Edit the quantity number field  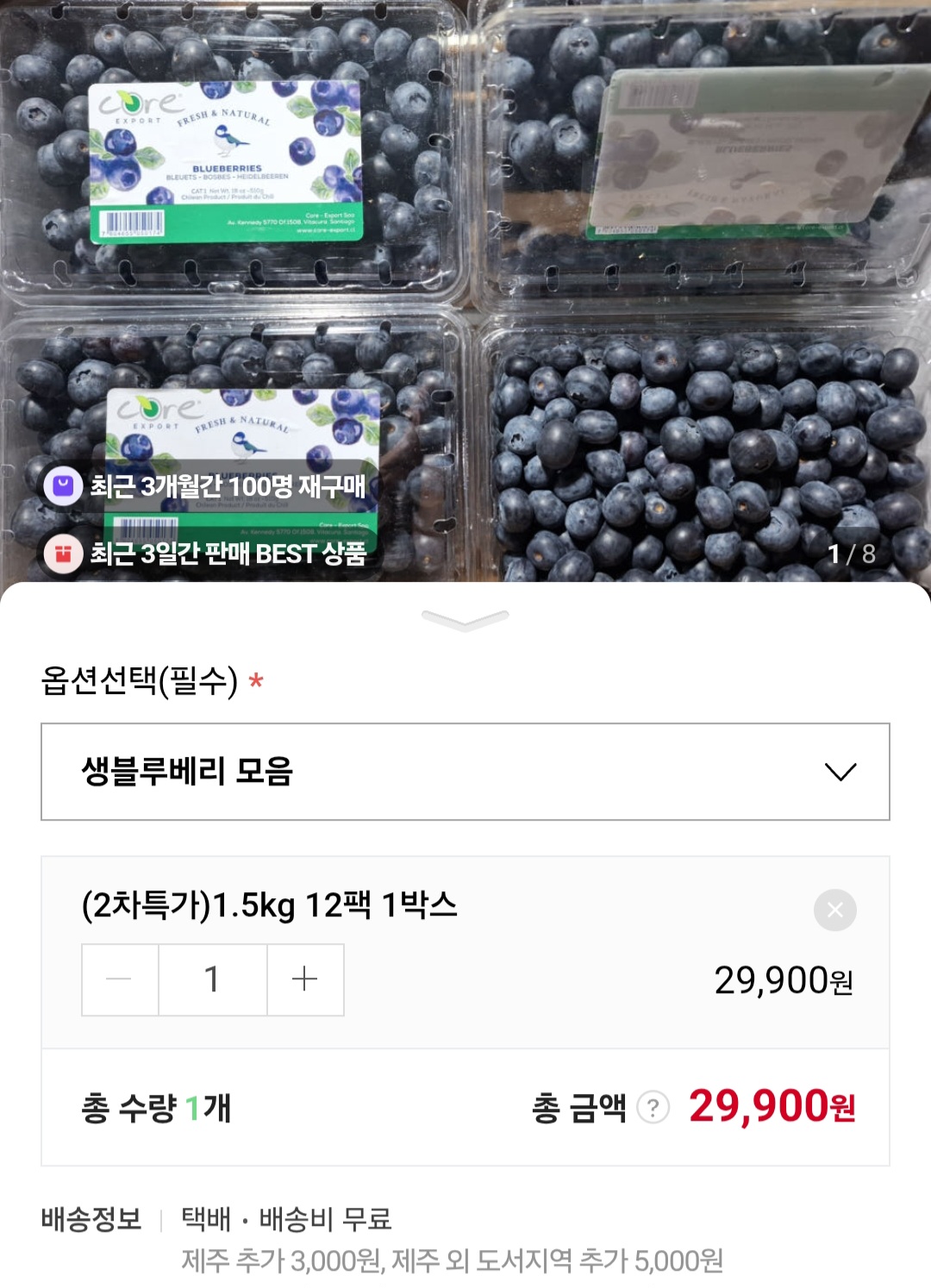pyautogui.click(x=212, y=979)
